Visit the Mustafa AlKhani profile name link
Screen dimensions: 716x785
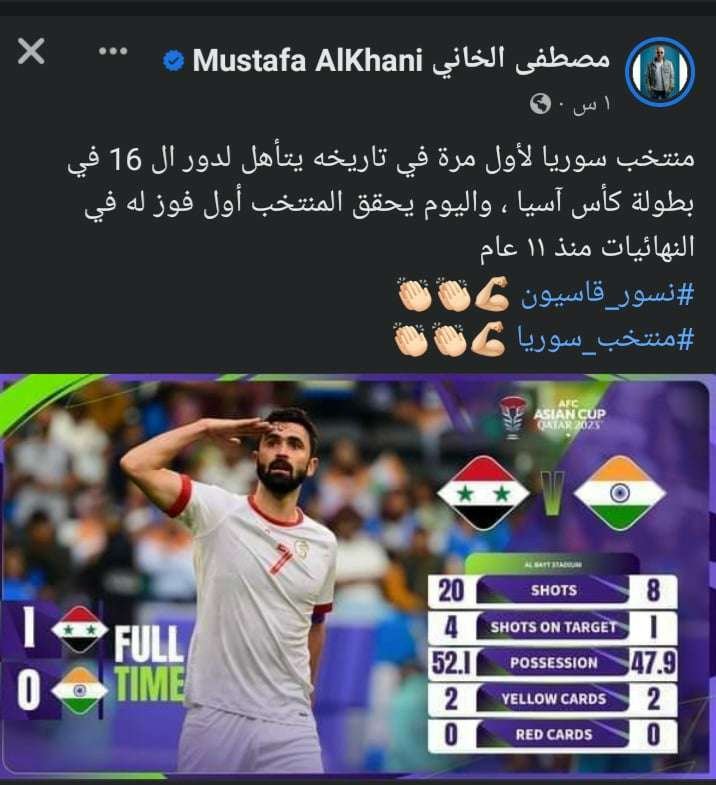tap(400, 62)
